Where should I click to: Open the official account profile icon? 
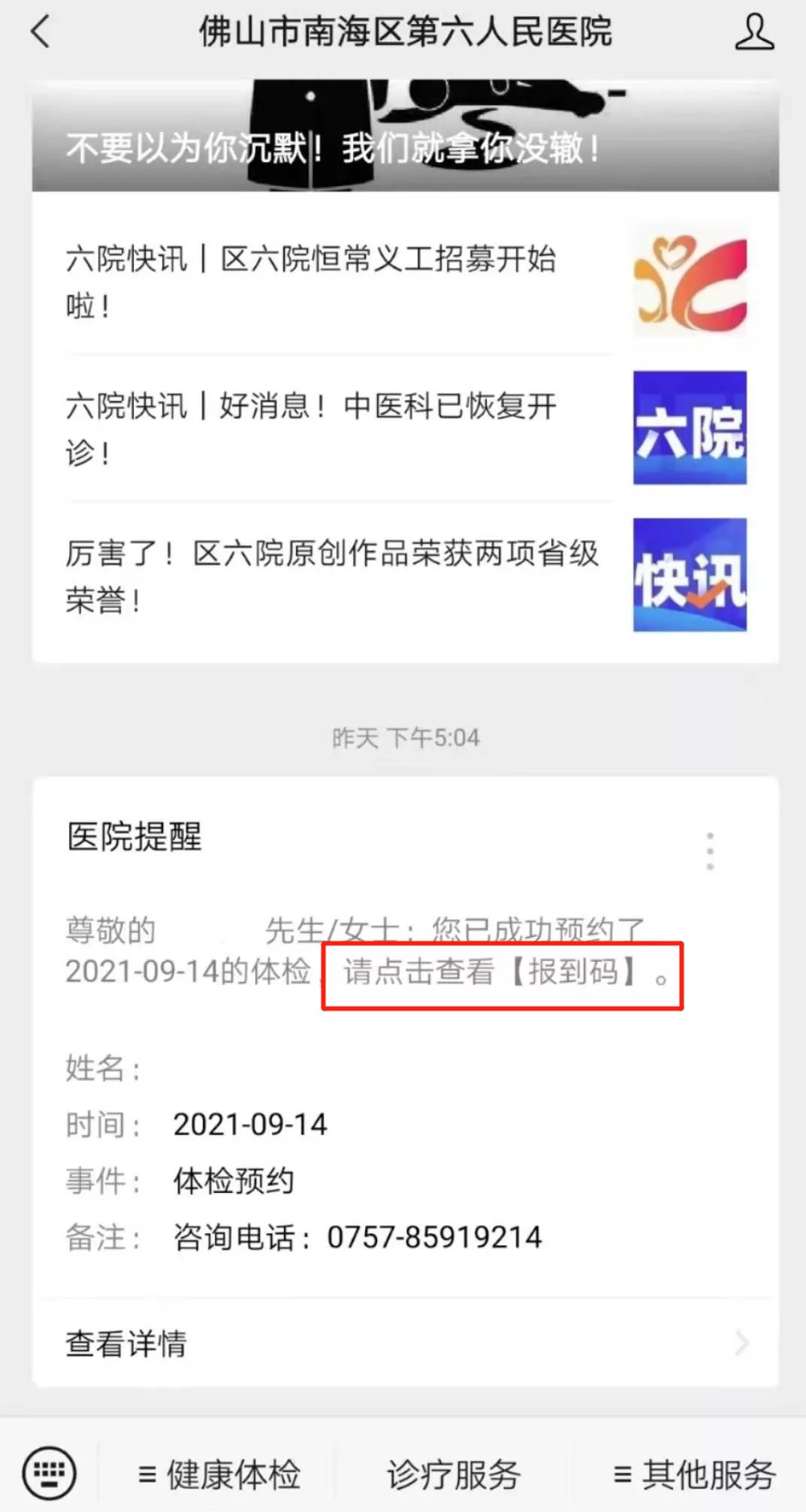(753, 32)
